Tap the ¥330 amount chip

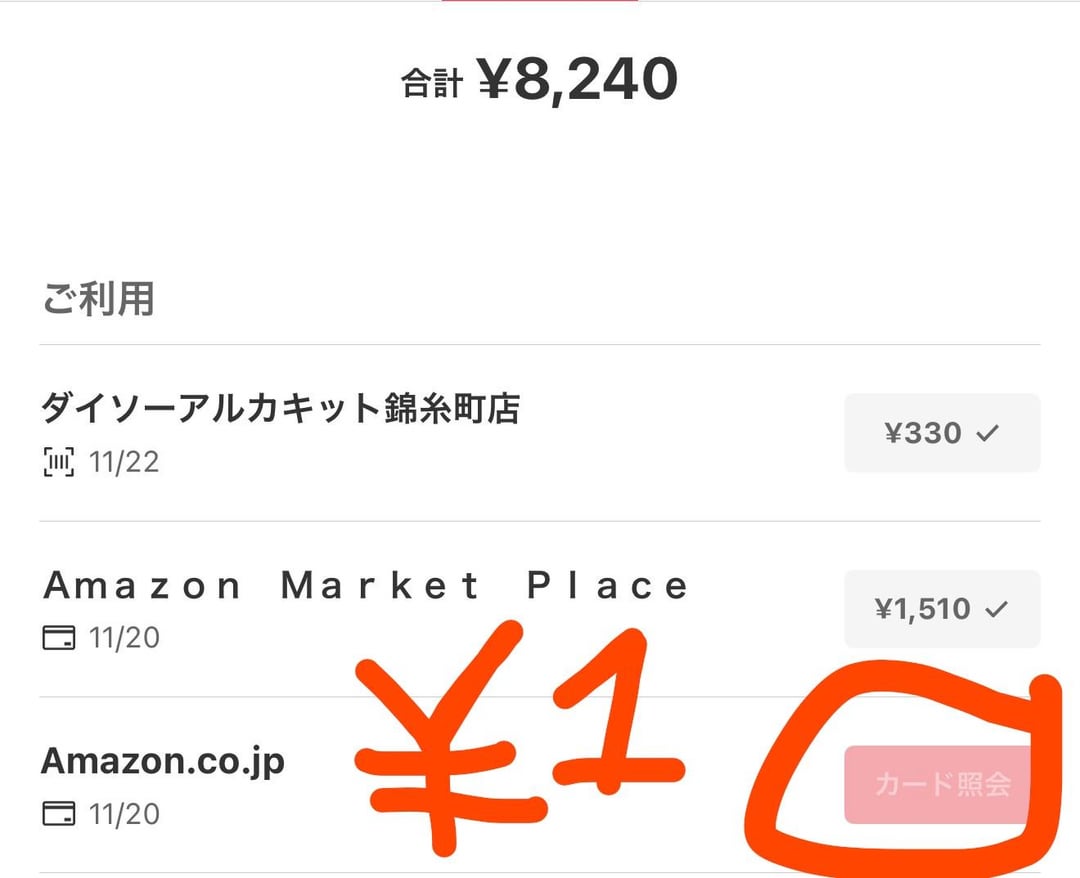click(942, 433)
